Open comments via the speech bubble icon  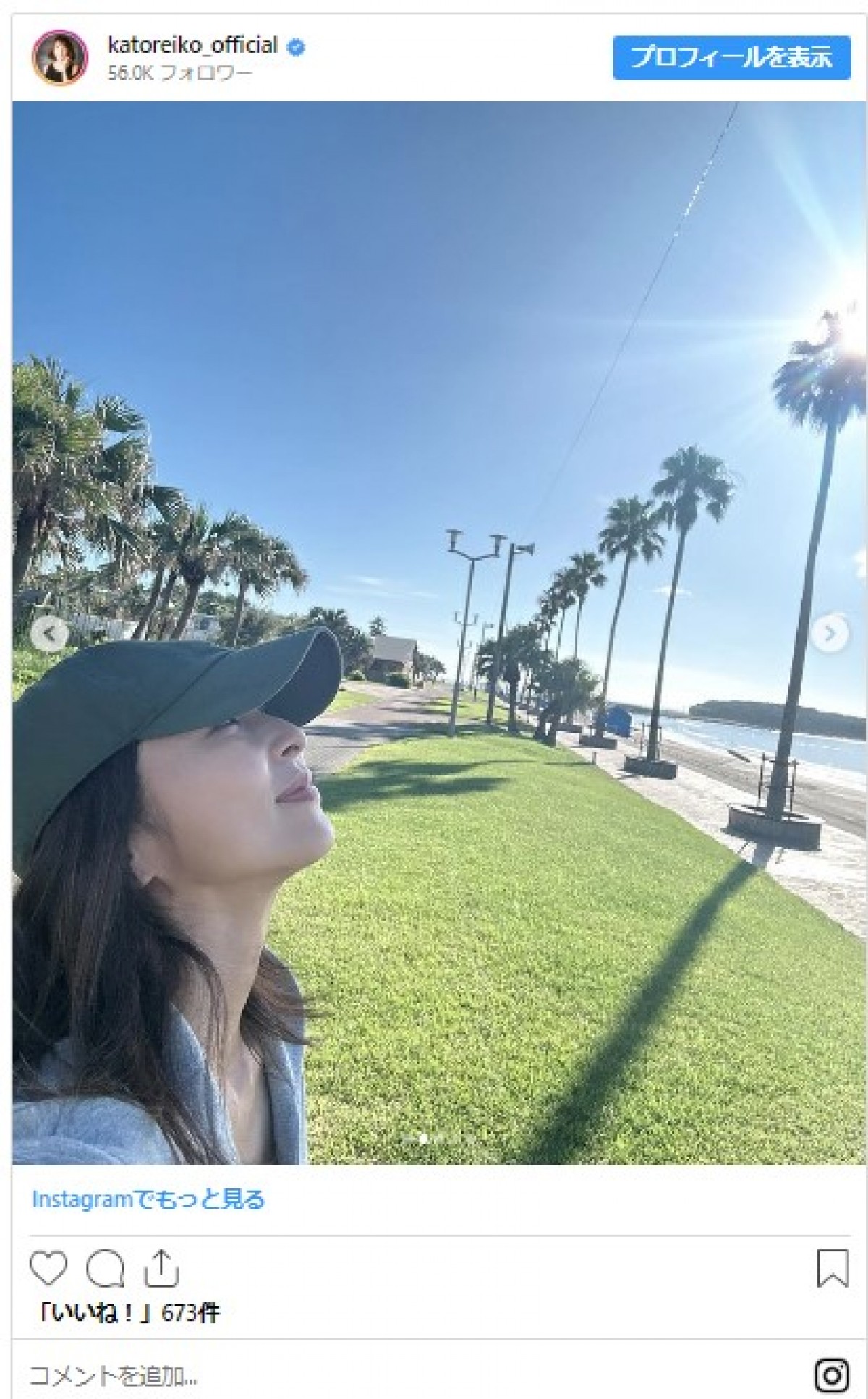[106, 1268]
